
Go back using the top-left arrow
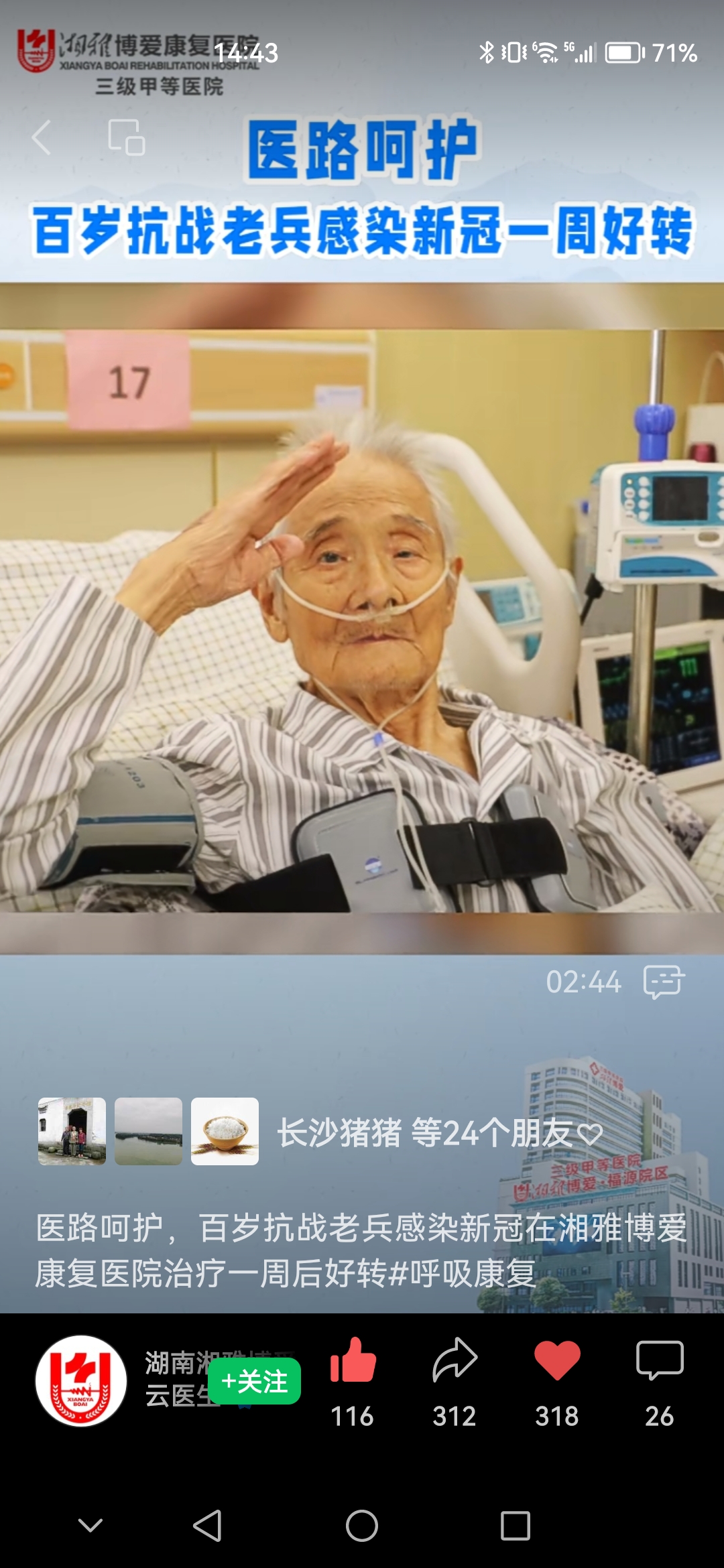tap(42, 138)
